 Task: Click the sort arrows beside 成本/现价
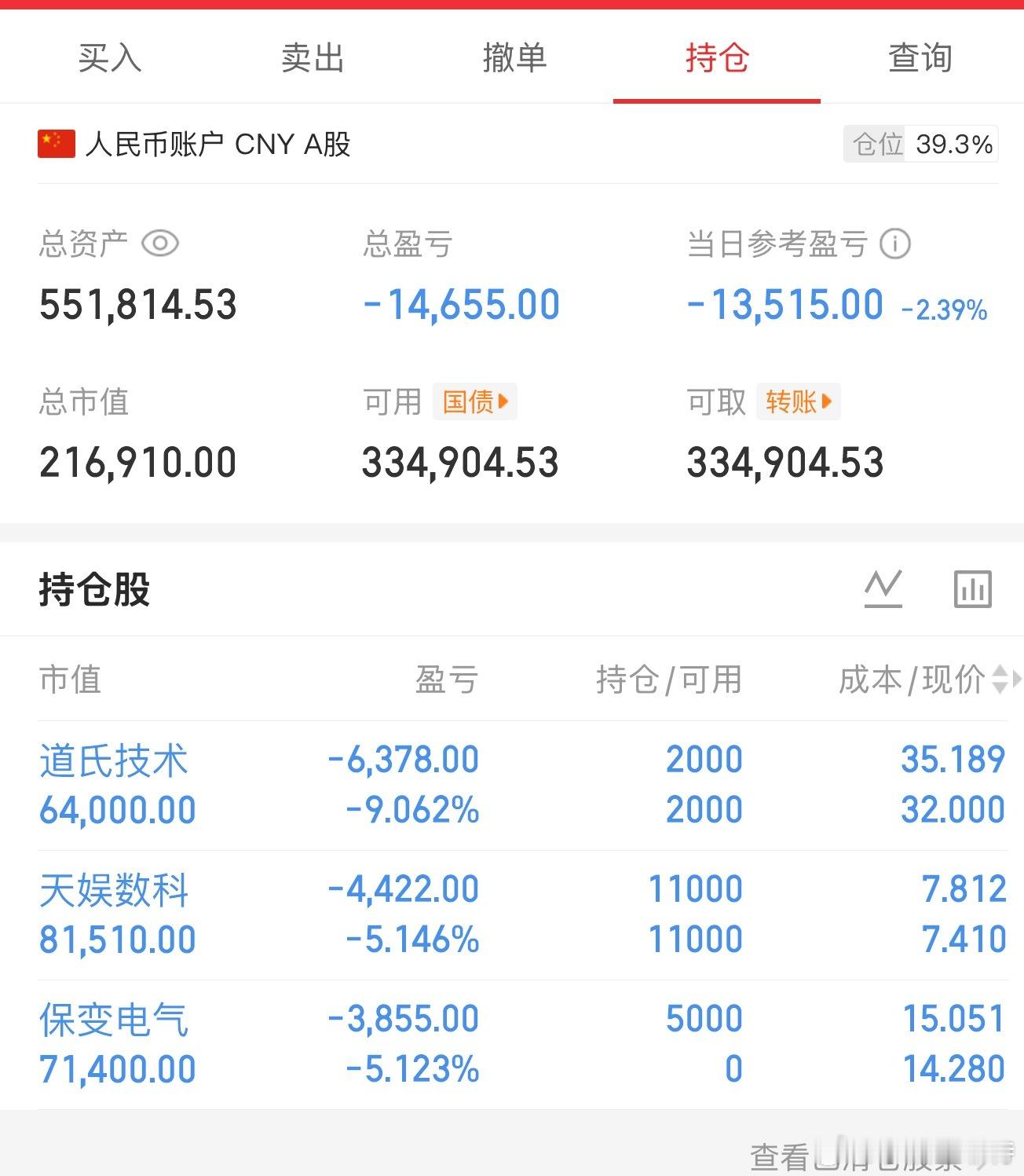pyautogui.click(x=1001, y=680)
